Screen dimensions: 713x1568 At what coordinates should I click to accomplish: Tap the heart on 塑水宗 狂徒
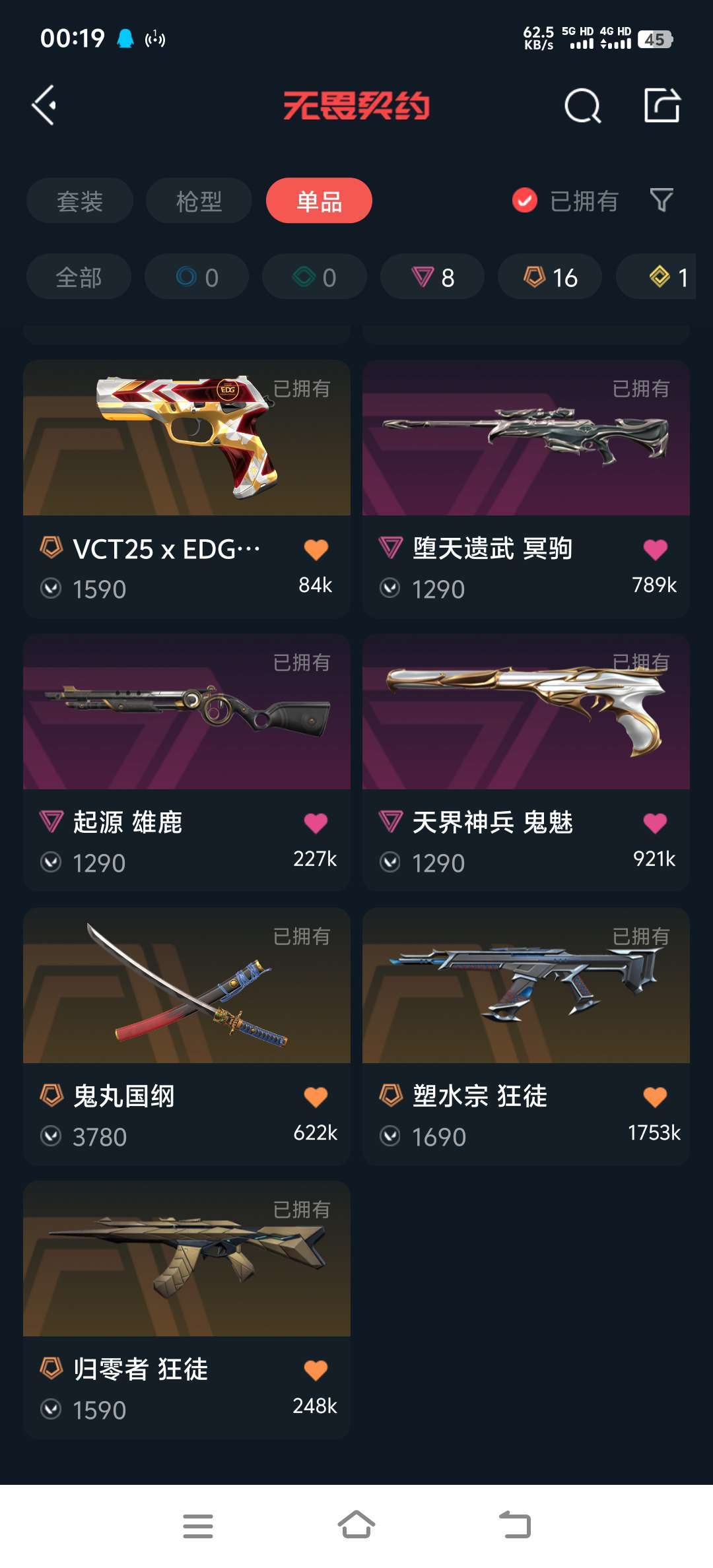(655, 1097)
